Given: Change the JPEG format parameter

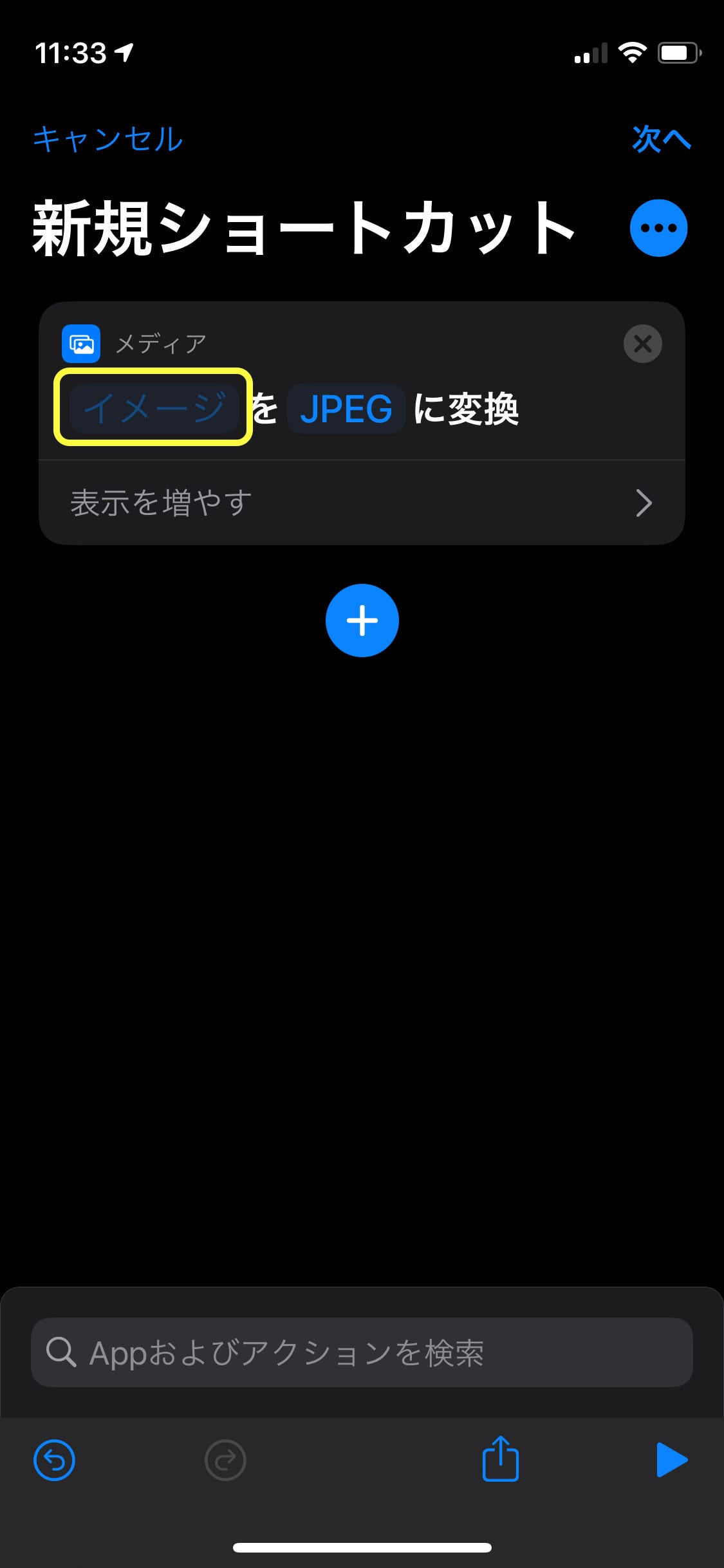Looking at the screenshot, I should (x=346, y=409).
